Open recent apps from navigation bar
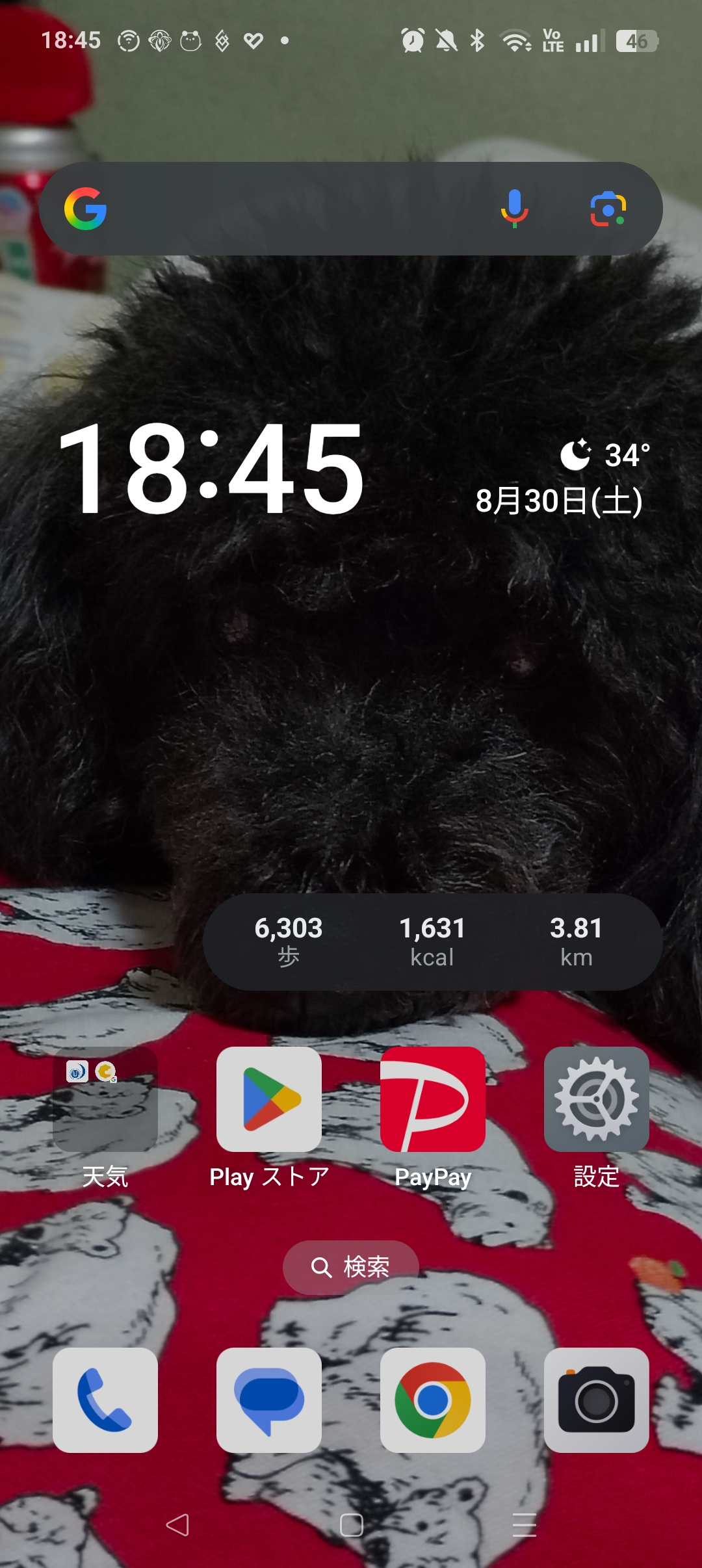The image size is (702, 1568). [x=524, y=1524]
